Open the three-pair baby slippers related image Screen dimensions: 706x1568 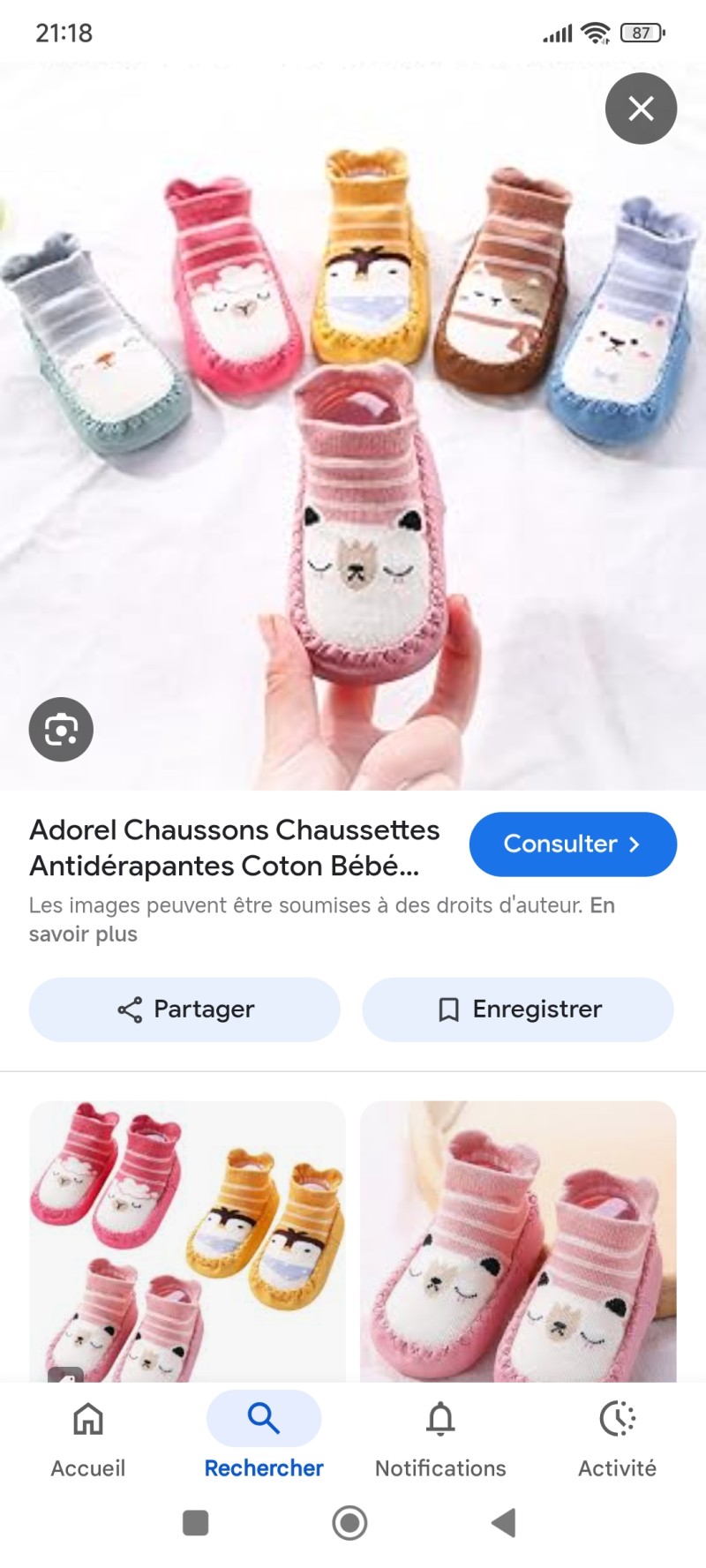point(187,1240)
